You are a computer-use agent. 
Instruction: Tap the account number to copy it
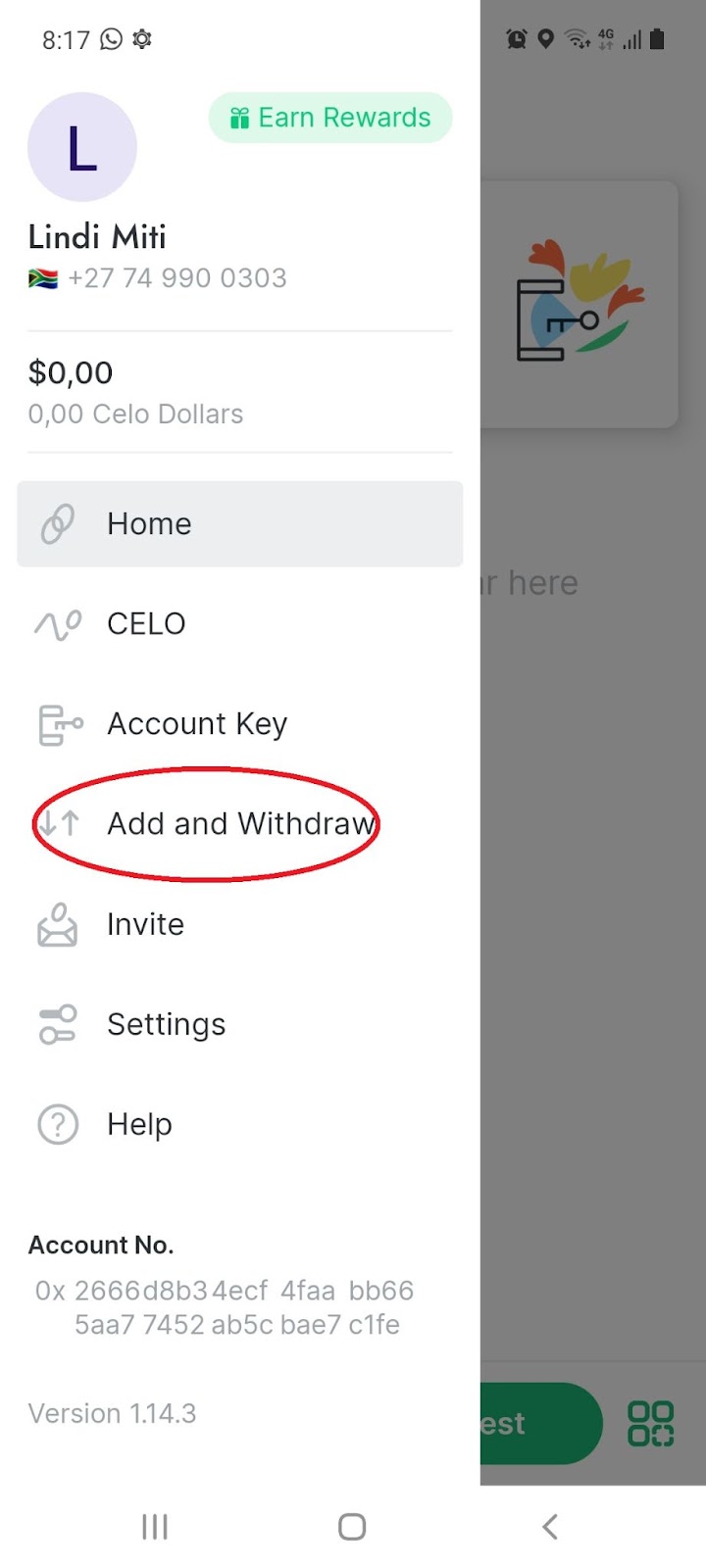225,1307
